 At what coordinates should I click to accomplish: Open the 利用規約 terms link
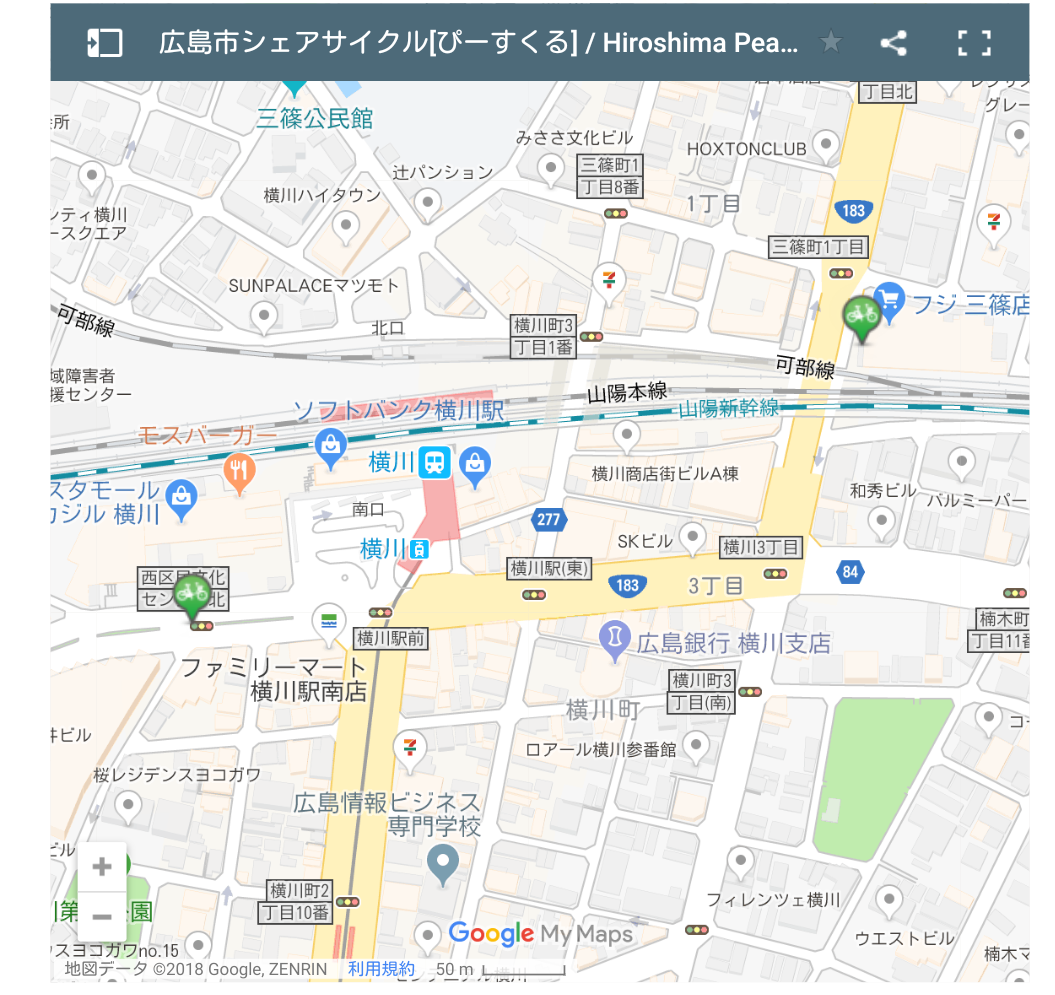[x=381, y=969]
